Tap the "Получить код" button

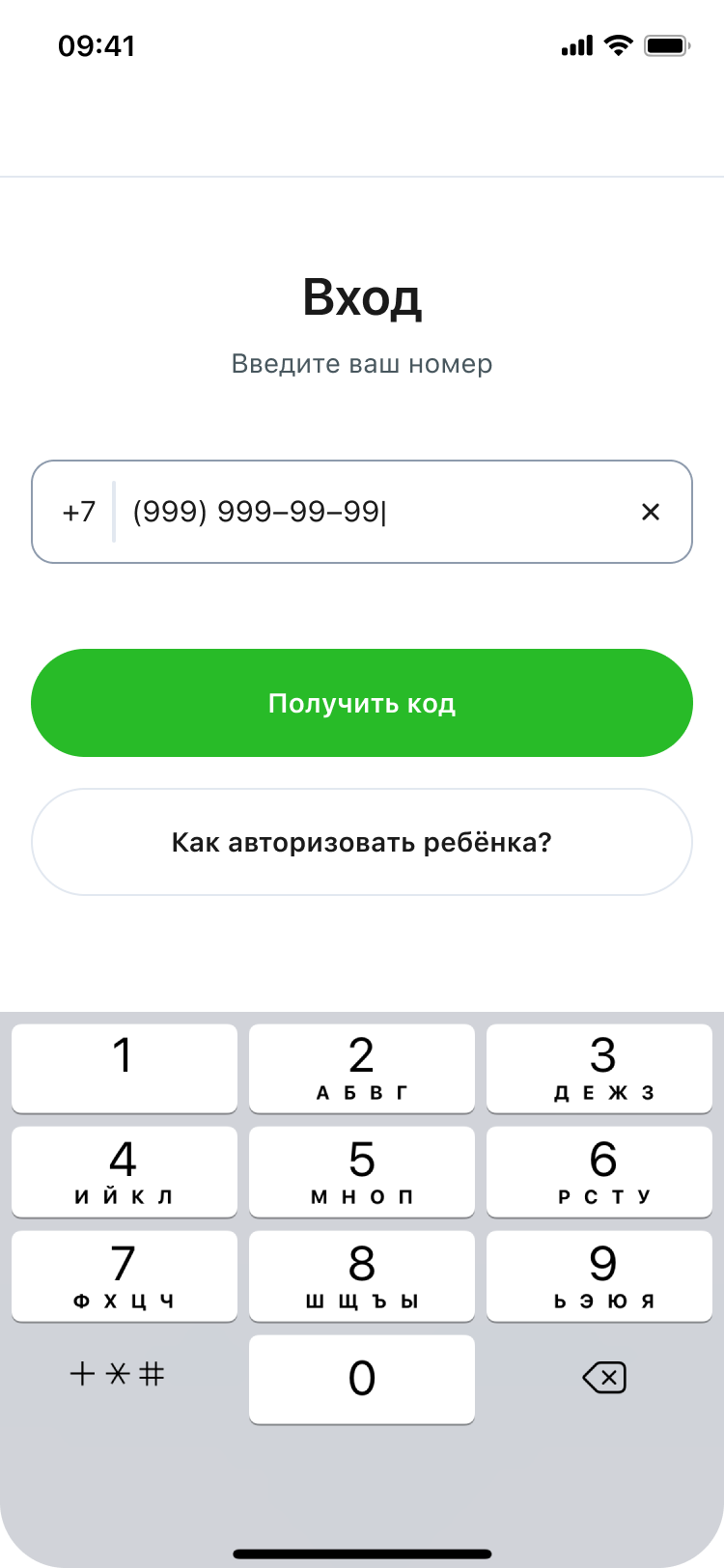362,703
